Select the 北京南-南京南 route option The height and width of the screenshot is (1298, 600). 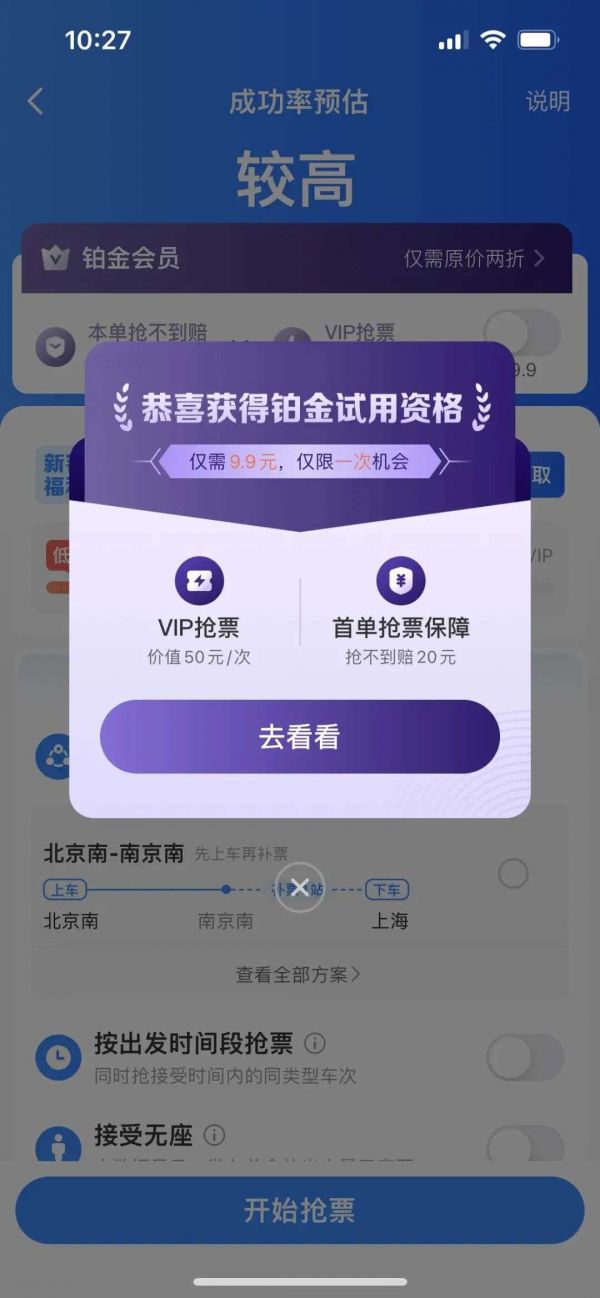click(513, 874)
